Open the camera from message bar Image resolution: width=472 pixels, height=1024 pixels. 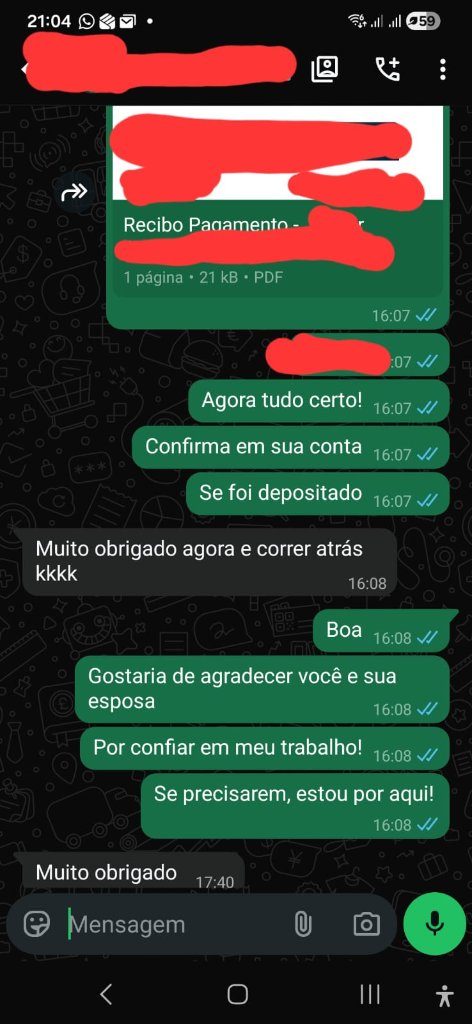click(366, 924)
